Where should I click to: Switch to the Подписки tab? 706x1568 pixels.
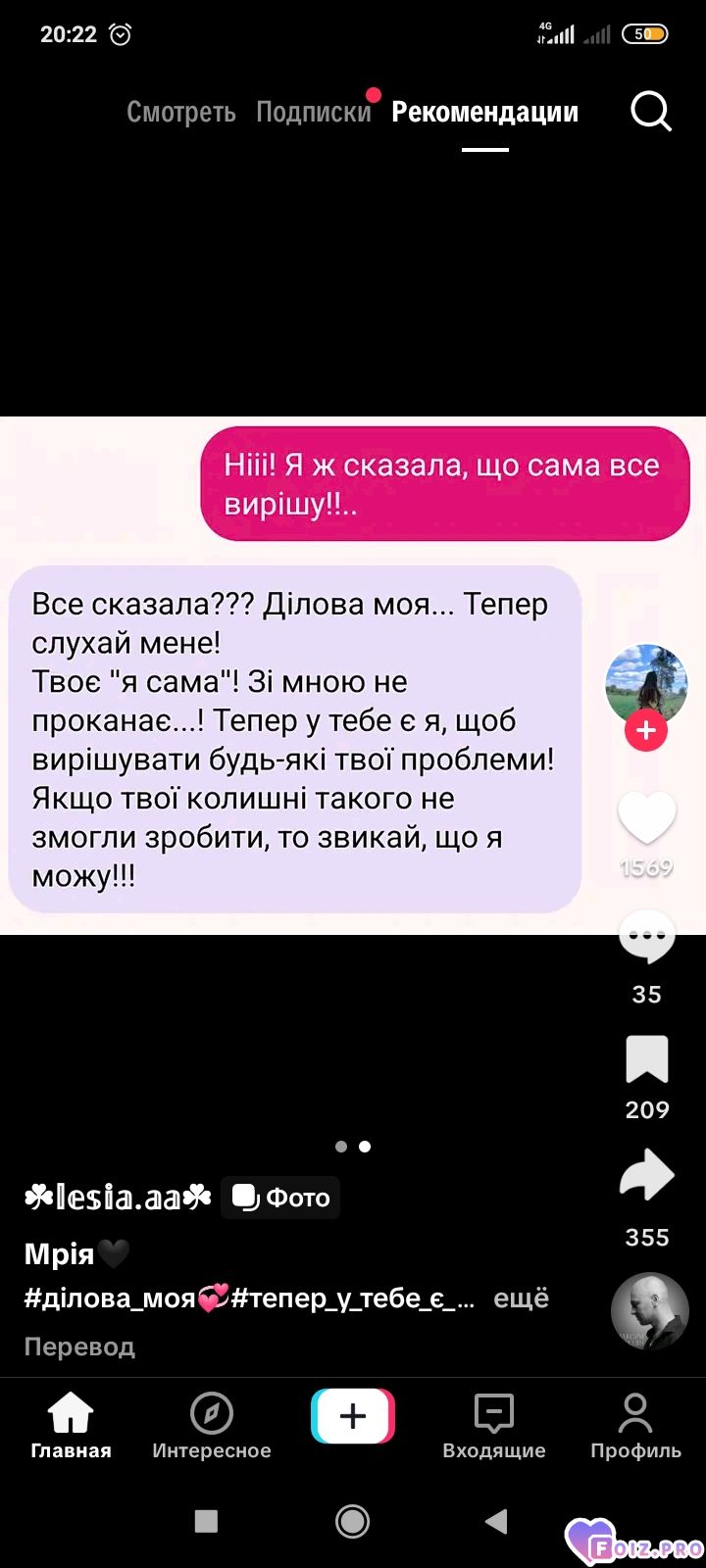tap(314, 112)
